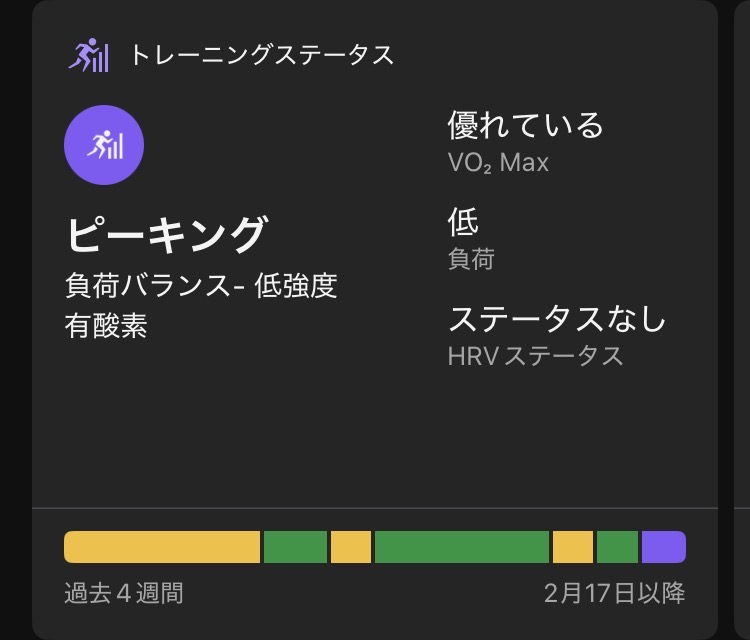Open the トレーニングステータス card
Viewport: 750px width, 640px height.
coord(262,56)
